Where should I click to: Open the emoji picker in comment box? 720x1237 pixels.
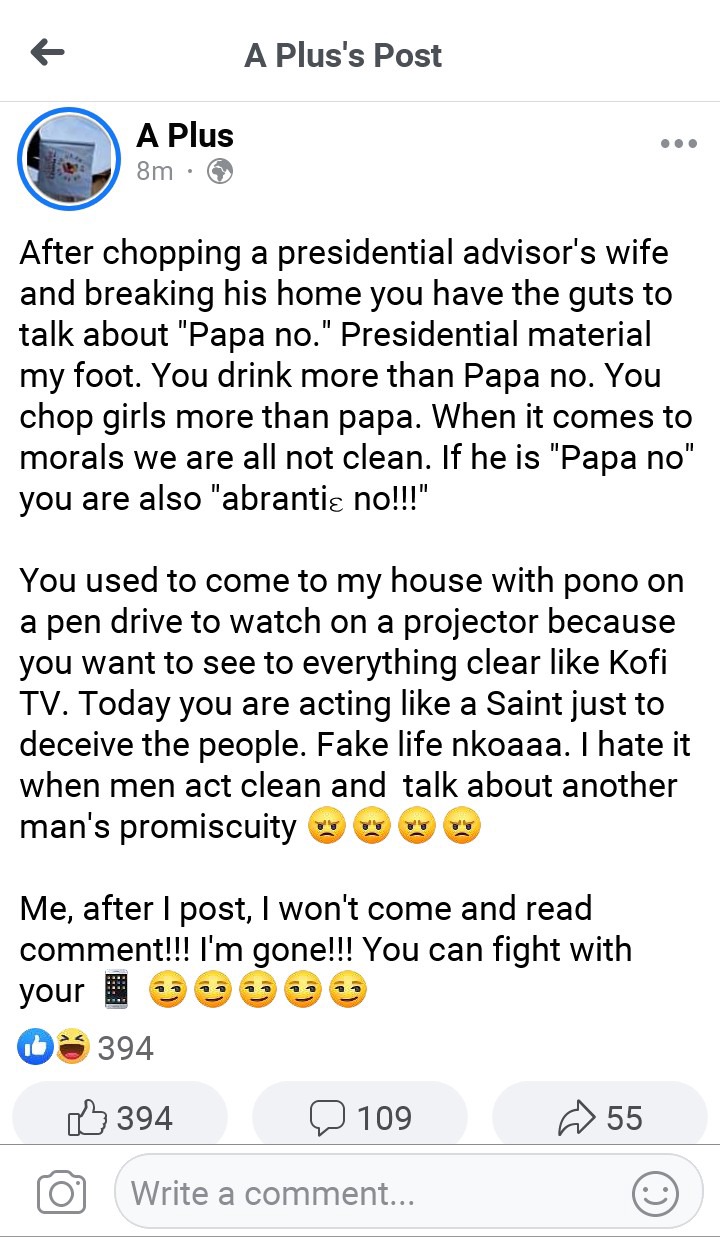[656, 1193]
